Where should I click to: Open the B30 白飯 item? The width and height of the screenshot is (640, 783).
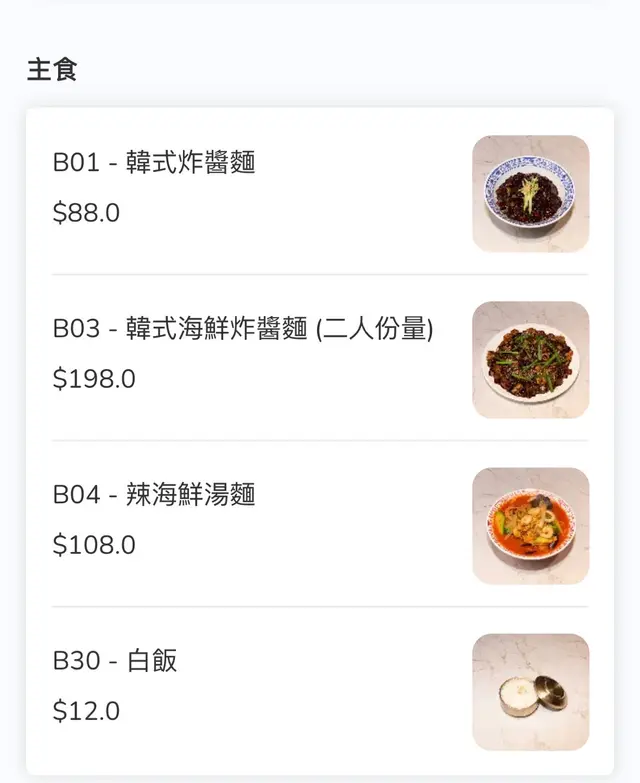click(x=115, y=661)
